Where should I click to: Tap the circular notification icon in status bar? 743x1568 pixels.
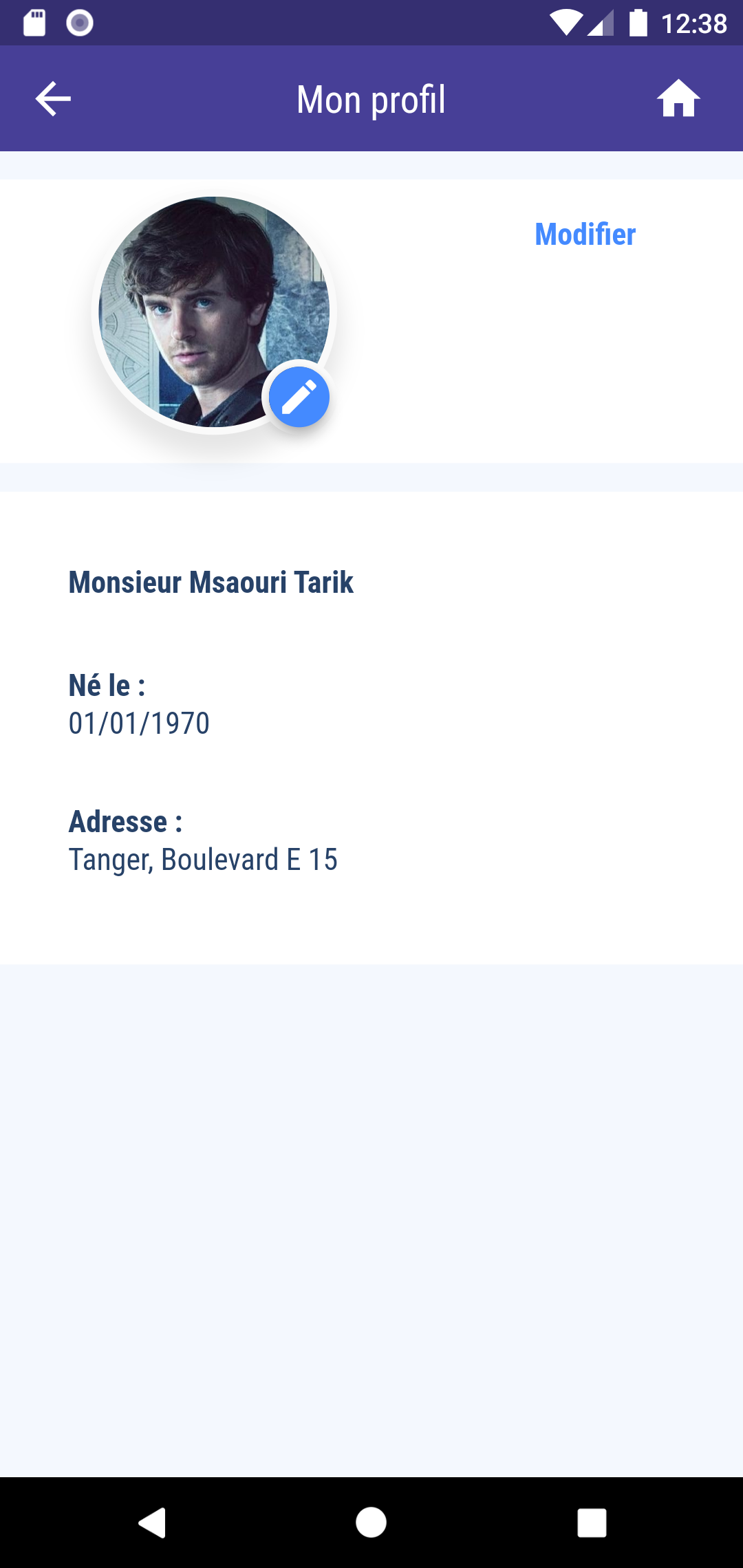tap(79, 23)
